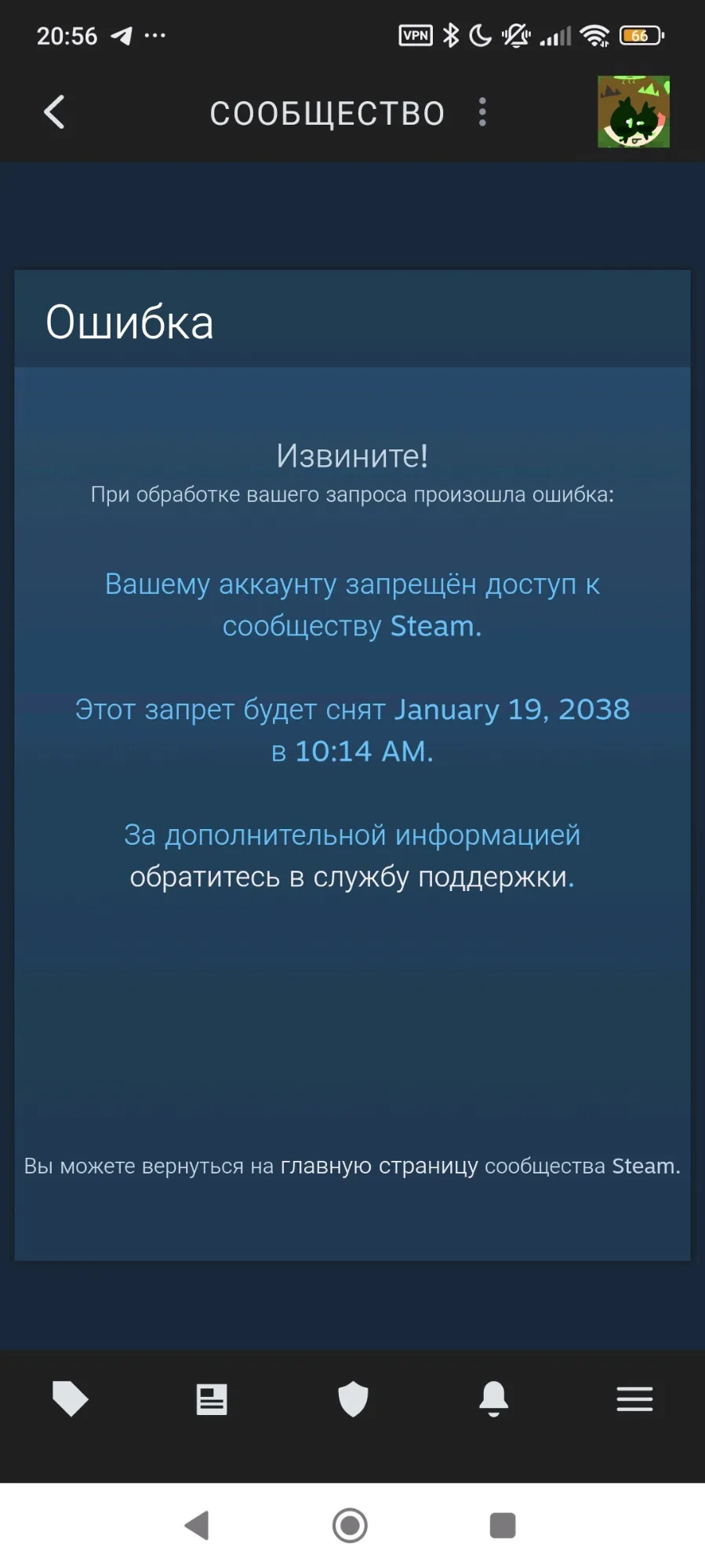Open the служба поддержки link

pos(351,877)
